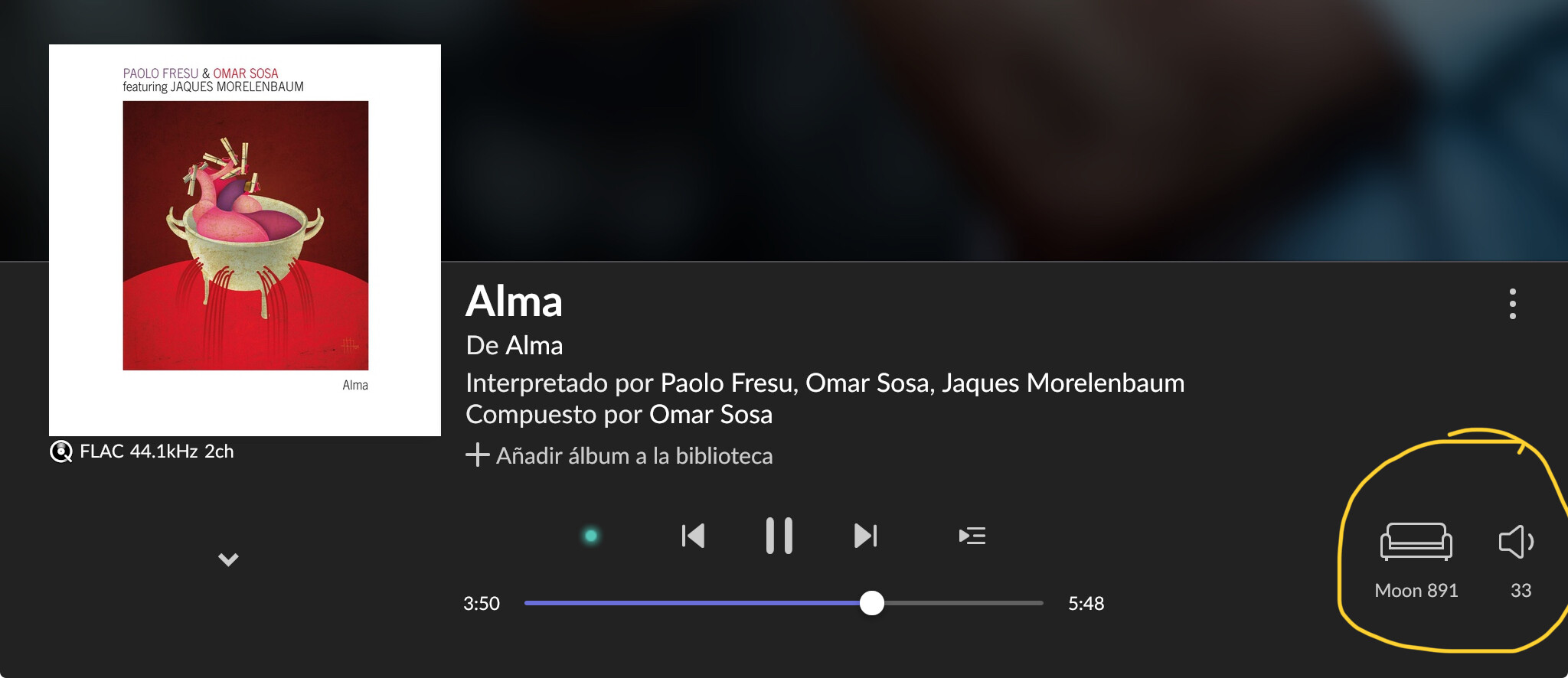
Task: Tap Añadir álbum a la biblioteca
Action: coord(619,455)
